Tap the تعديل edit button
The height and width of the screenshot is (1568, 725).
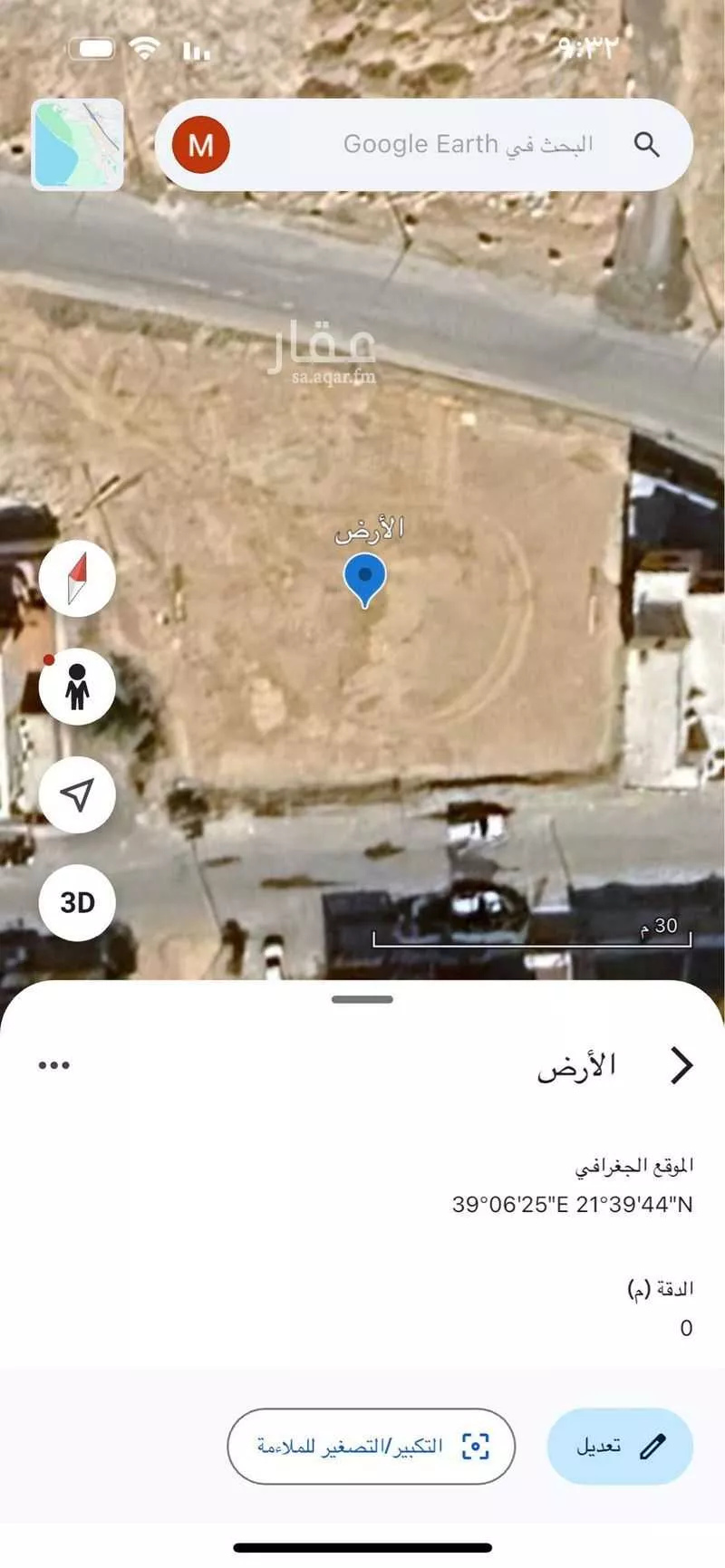pos(620,1446)
